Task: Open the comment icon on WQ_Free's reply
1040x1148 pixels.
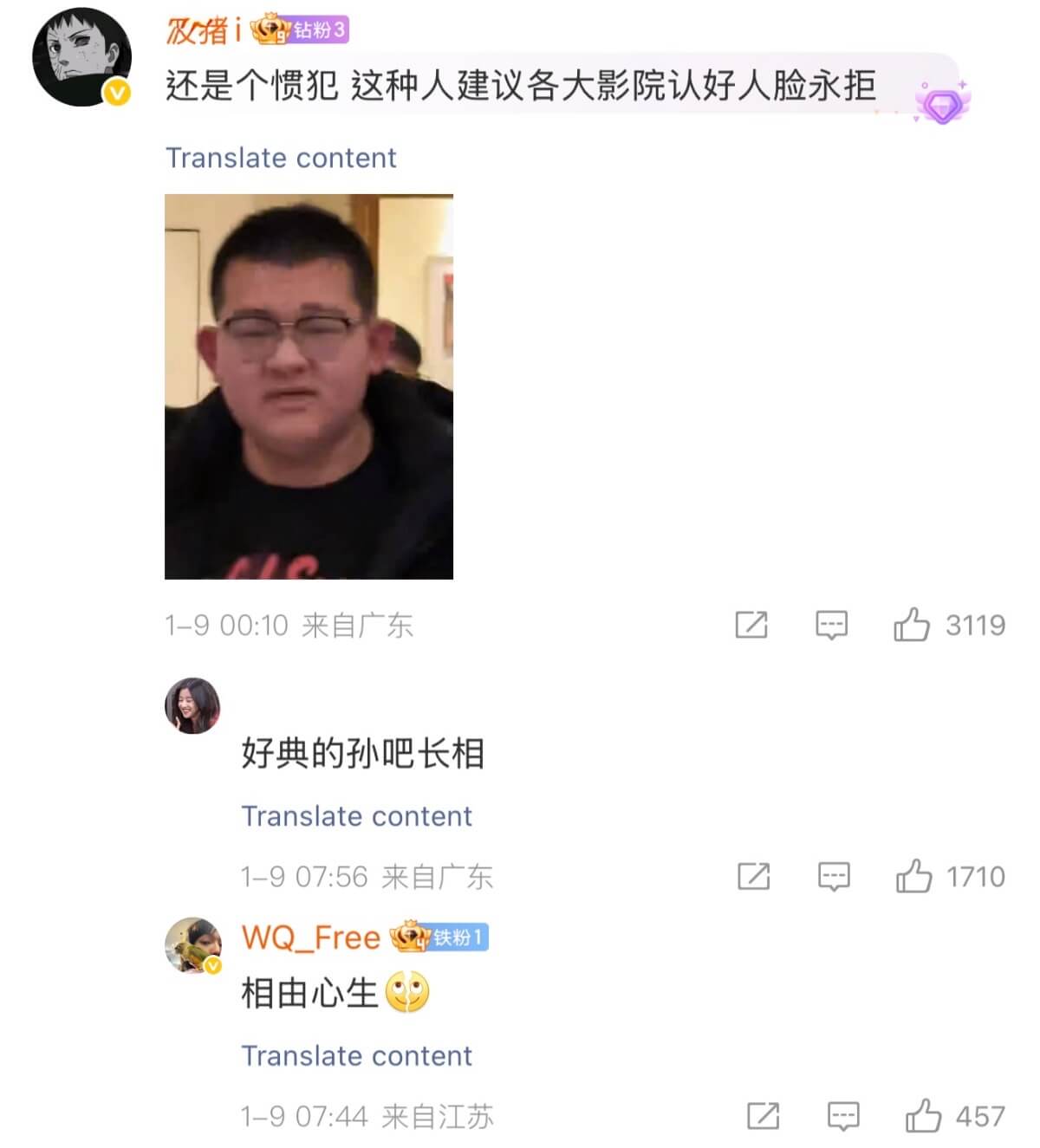Action: 843,1116
